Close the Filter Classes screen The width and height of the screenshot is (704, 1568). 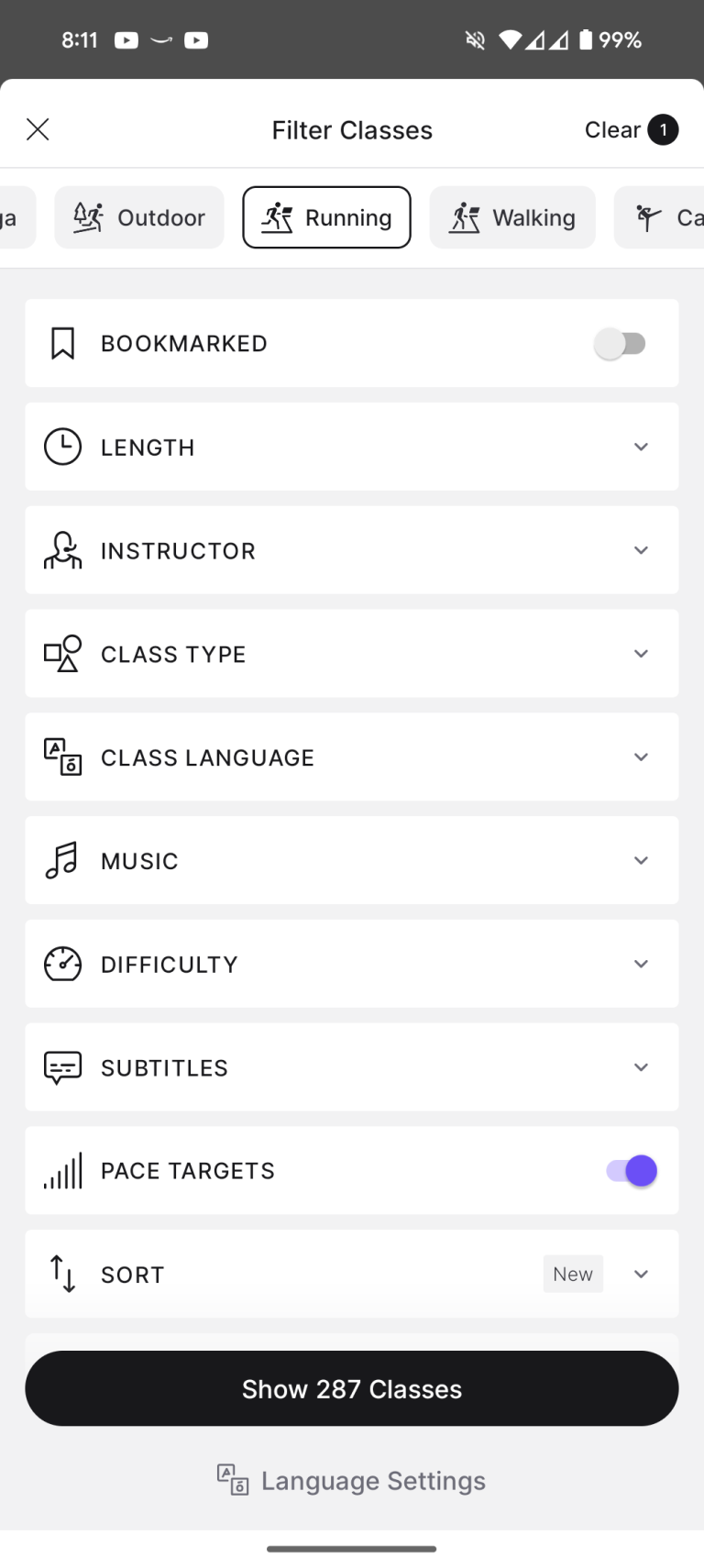[38, 129]
